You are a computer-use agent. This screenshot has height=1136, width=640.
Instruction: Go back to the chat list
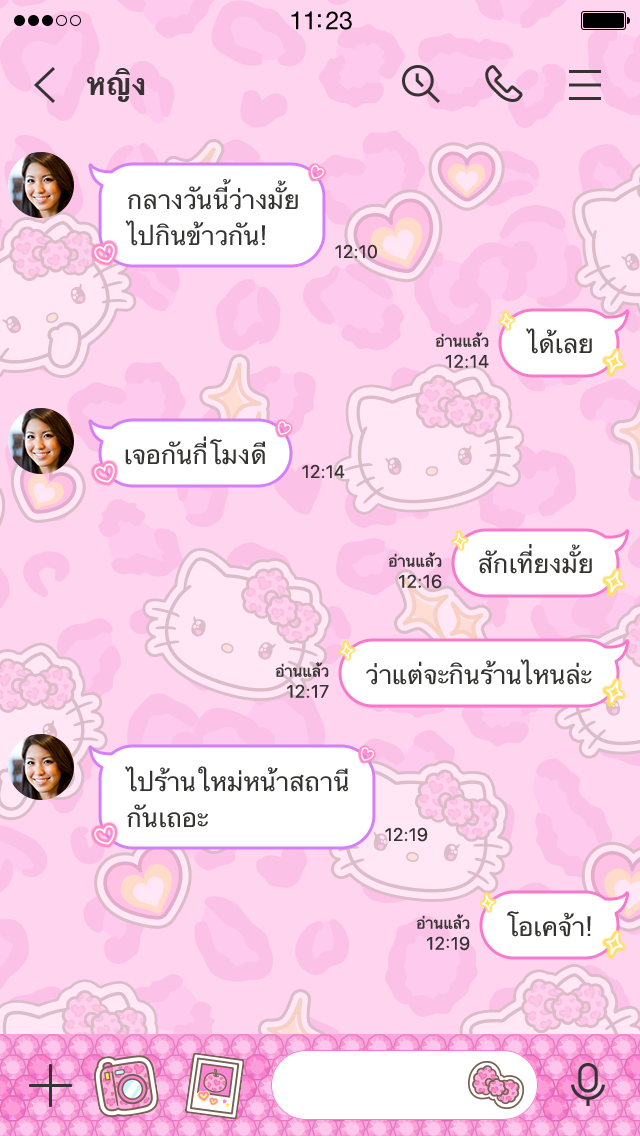44,86
